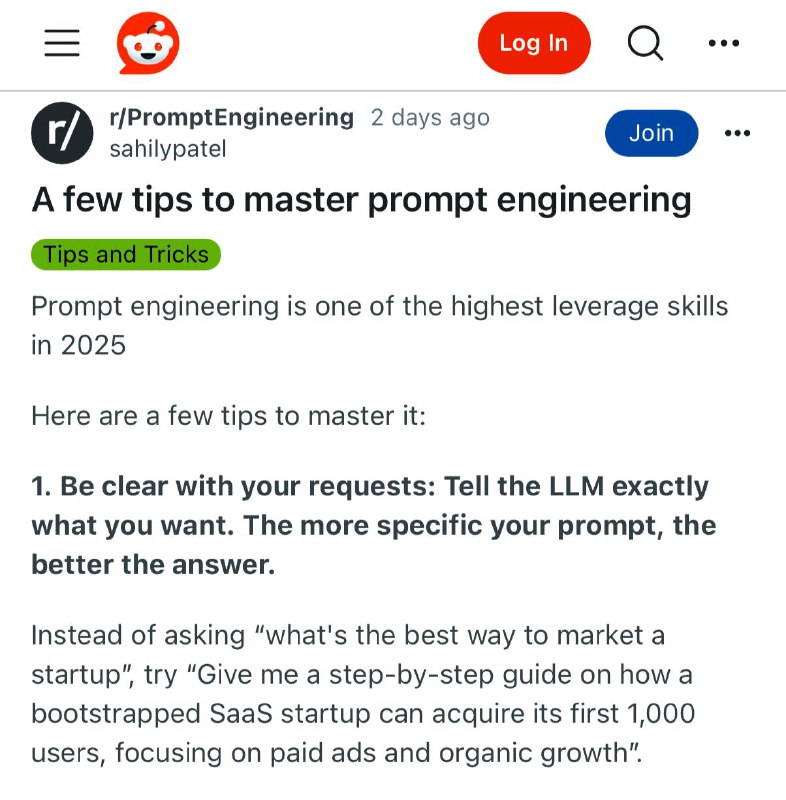Viewport: 786px width, 800px height.
Task: Go to Reddit home via logo
Action: [x=148, y=44]
